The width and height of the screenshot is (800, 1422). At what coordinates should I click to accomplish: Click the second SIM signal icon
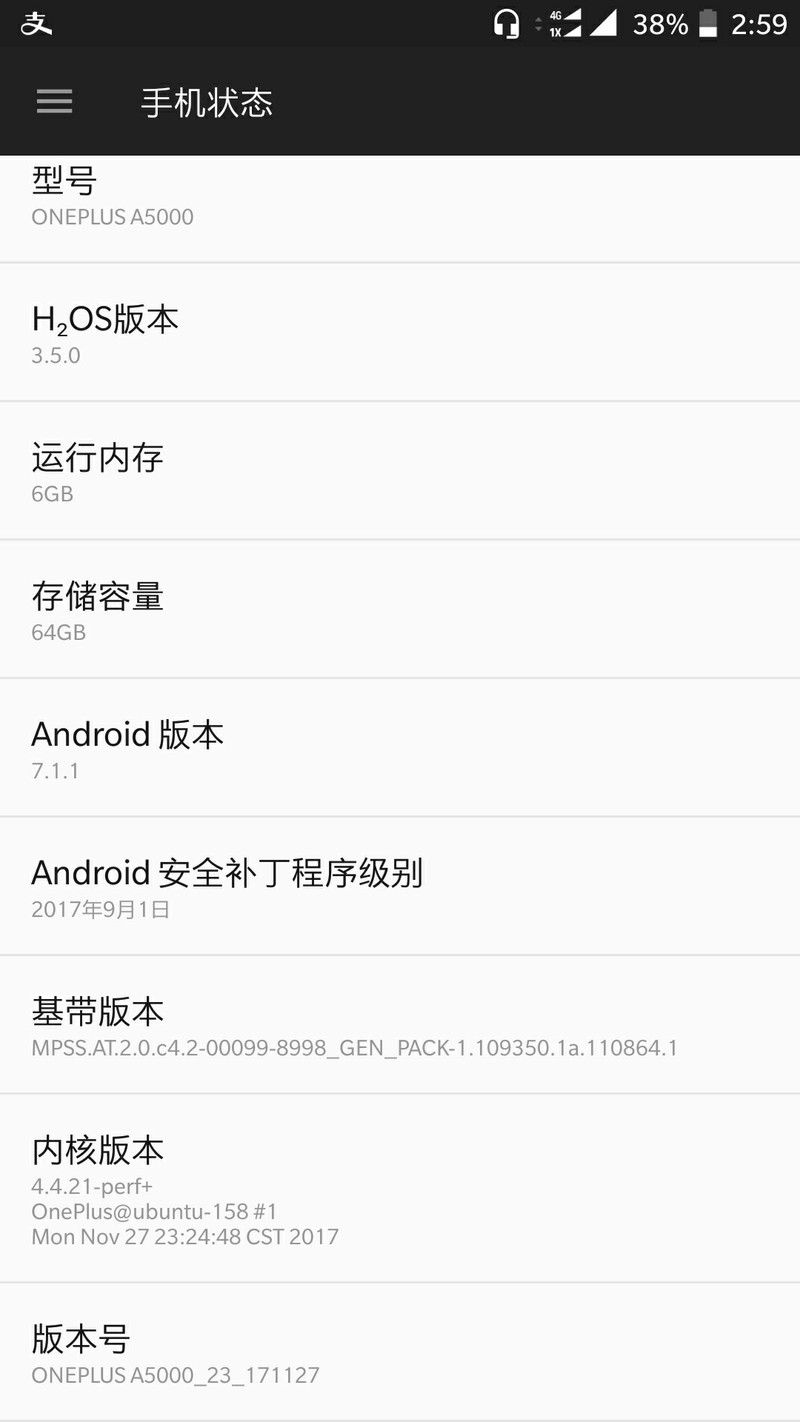click(608, 24)
